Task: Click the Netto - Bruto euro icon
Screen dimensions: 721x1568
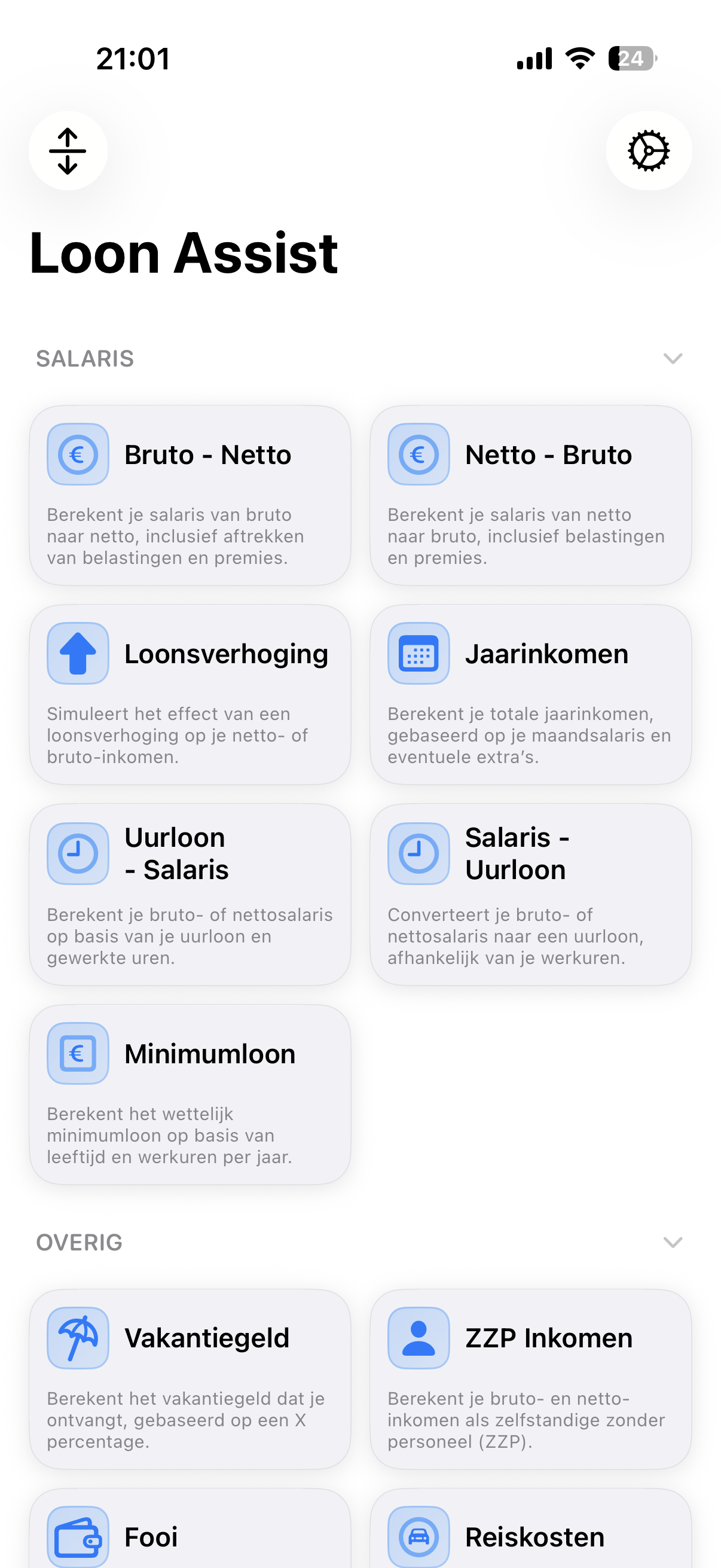Action: click(x=418, y=453)
